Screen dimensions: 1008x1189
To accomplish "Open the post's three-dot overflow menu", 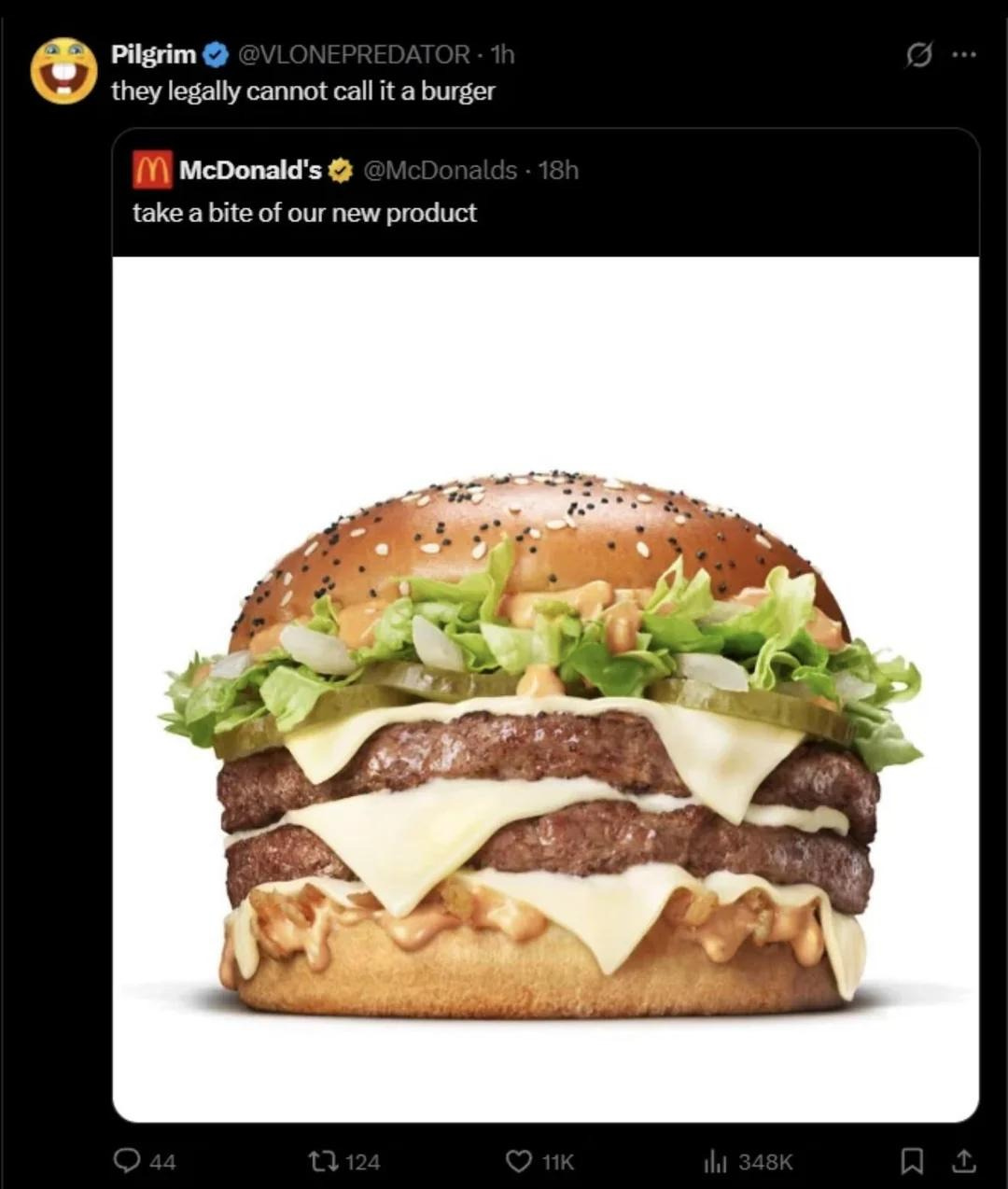I will [963, 54].
